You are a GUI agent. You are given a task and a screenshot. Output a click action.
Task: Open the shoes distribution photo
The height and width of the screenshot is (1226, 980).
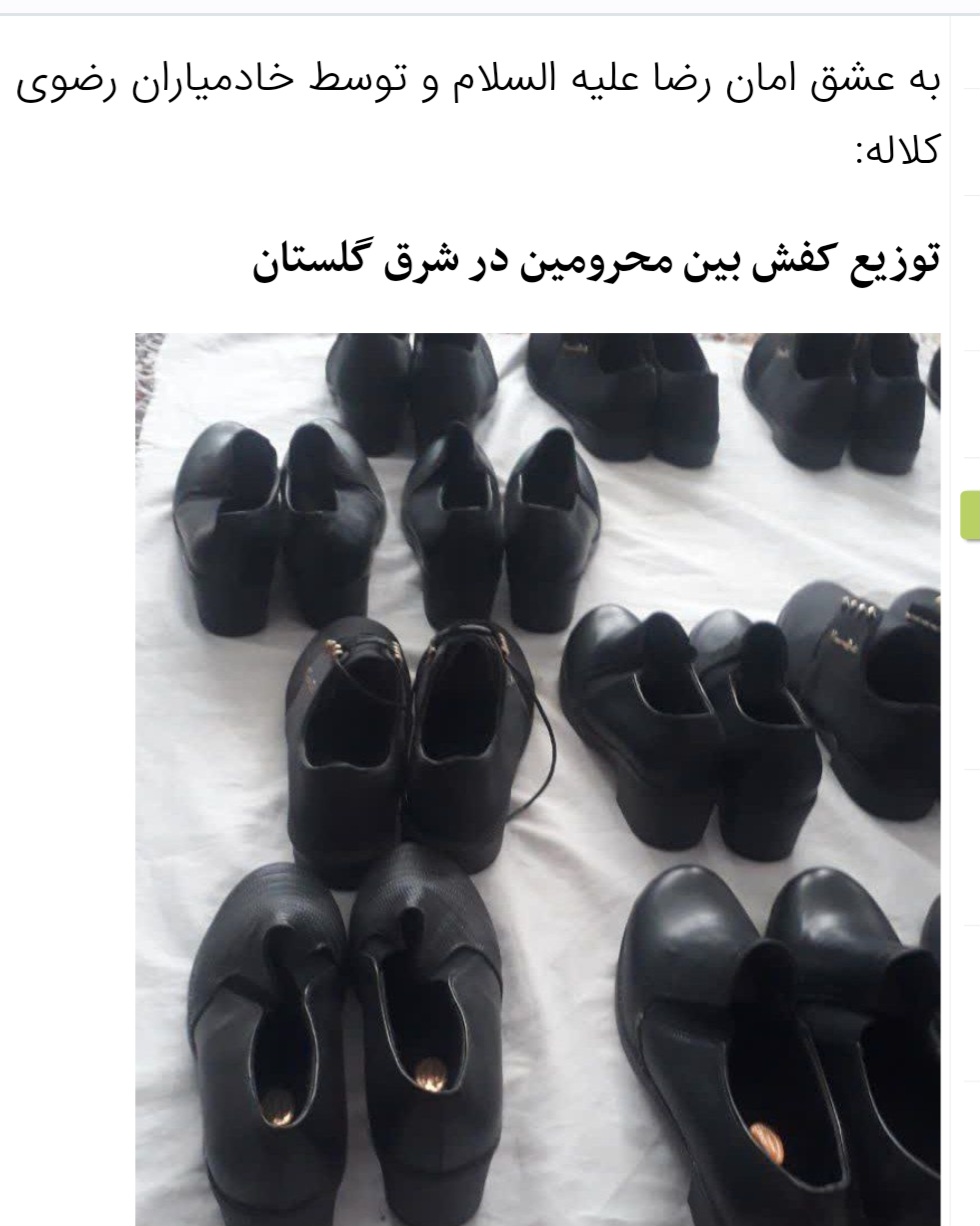(x=537, y=778)
